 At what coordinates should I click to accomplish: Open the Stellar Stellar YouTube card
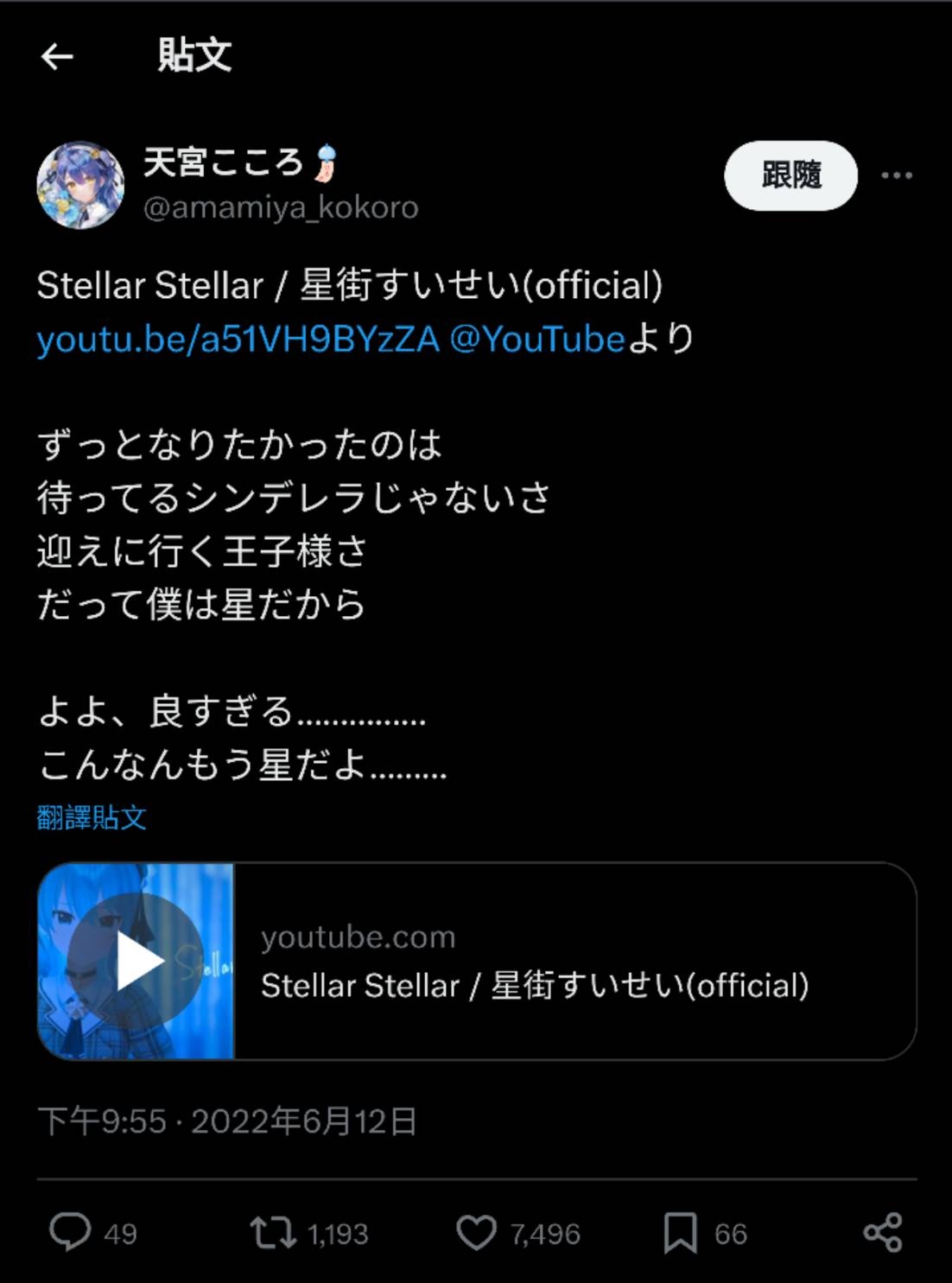coord(477,961)
